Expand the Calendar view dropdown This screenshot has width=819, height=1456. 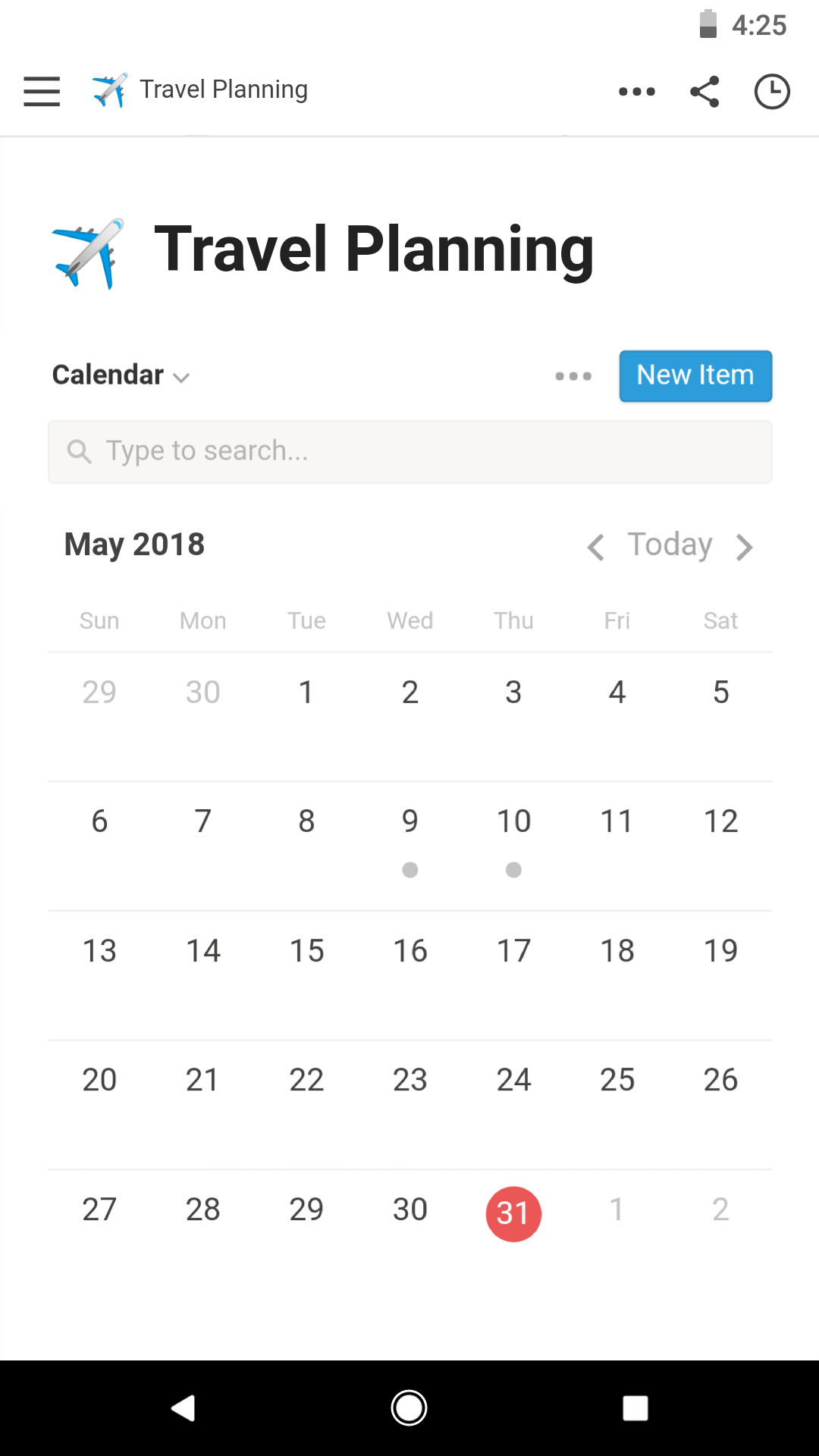[x=121, y=375]
